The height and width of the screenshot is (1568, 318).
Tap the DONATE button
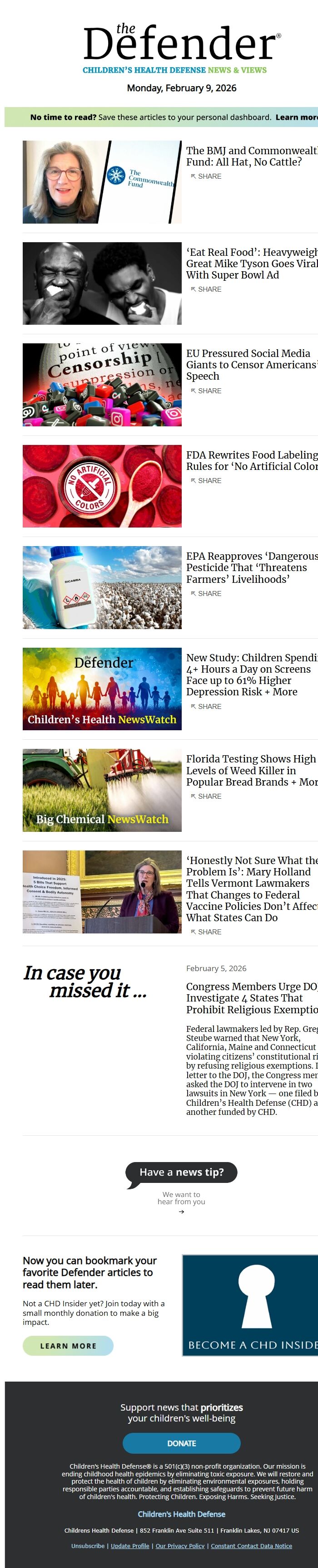pyautogui.click(x=182, y=1443)
